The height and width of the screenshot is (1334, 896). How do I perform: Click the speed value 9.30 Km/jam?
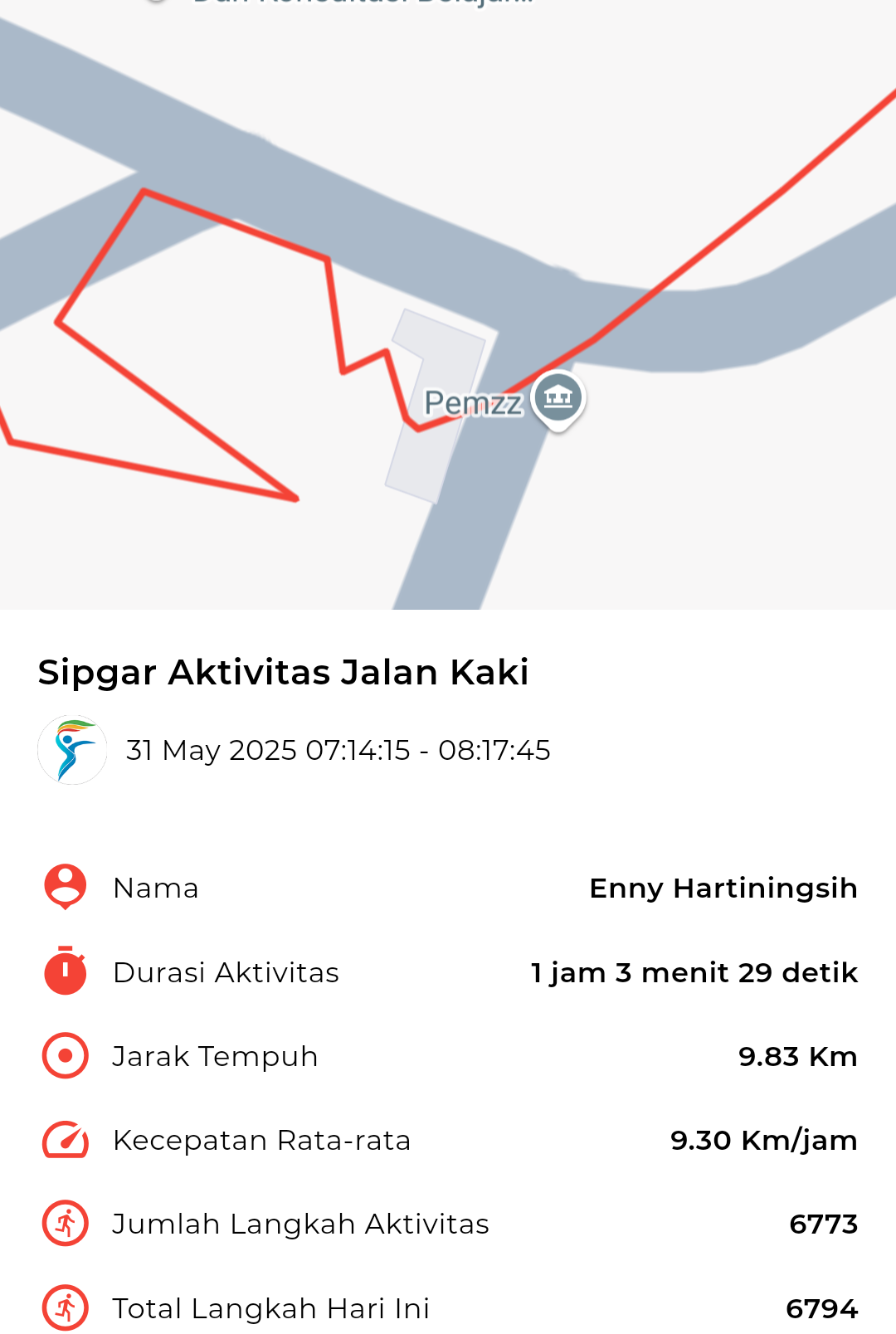pos(763,1140)
